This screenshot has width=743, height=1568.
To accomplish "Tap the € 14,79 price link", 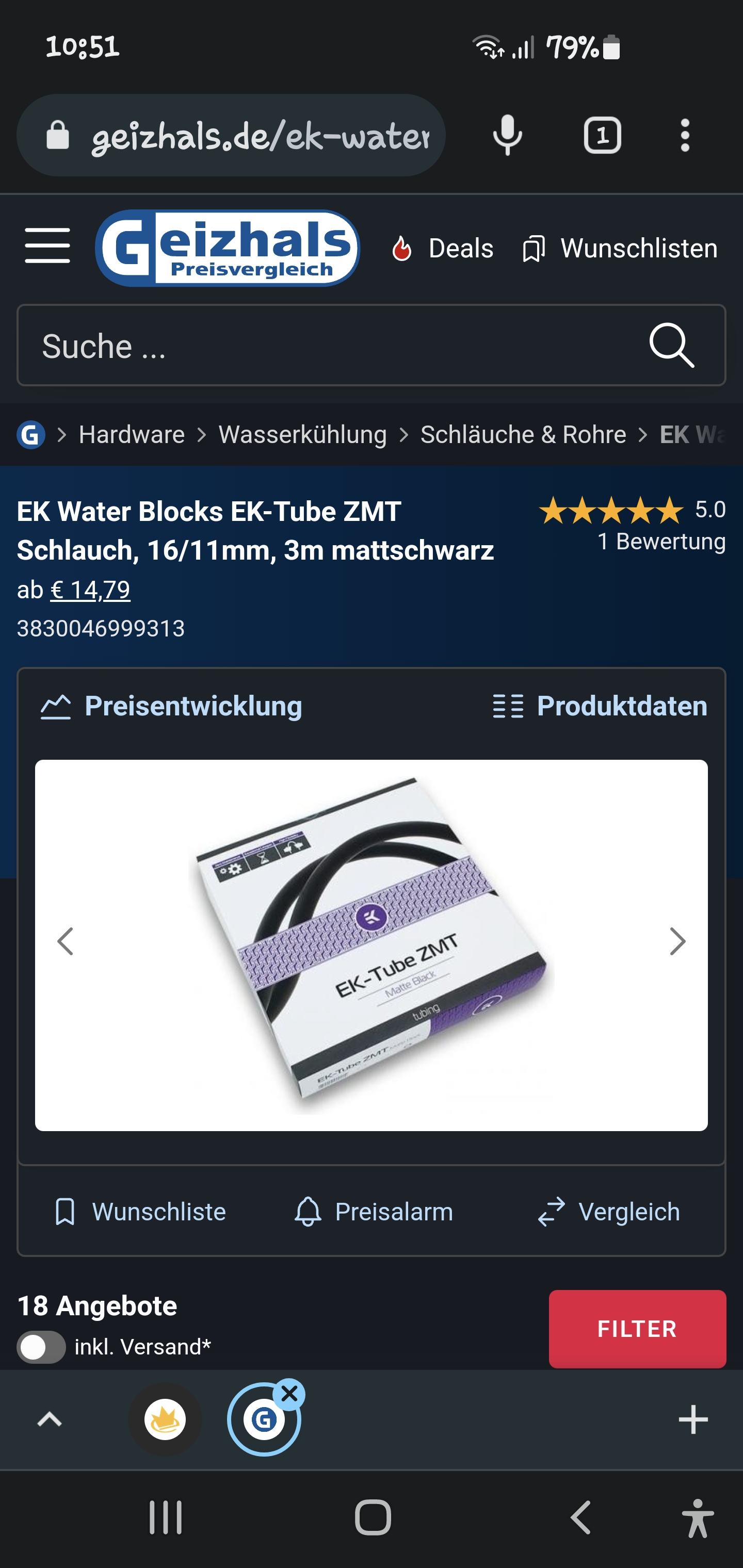I will click(x=90, y=589).
